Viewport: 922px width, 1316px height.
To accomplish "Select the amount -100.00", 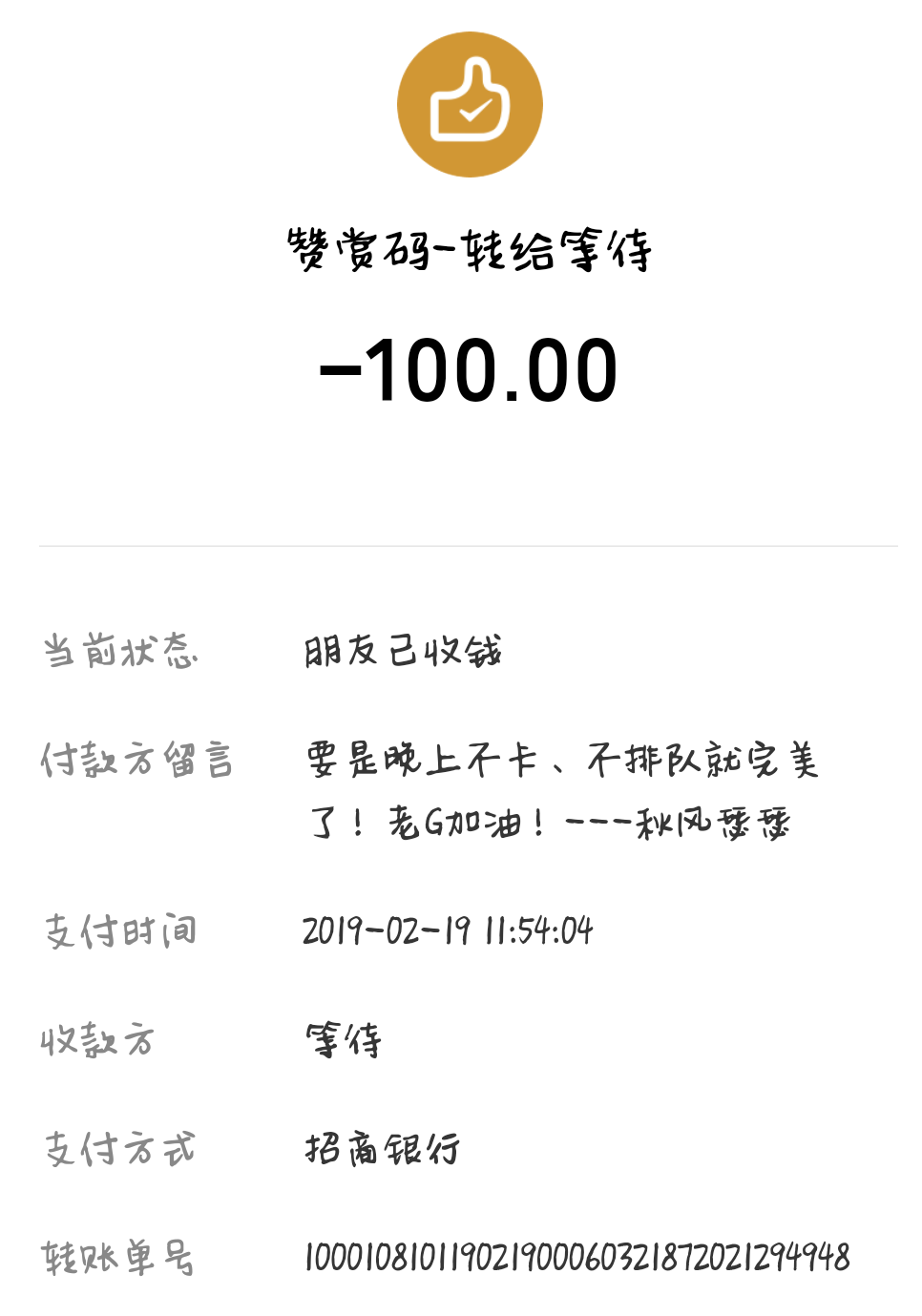I will pos(470,370).
